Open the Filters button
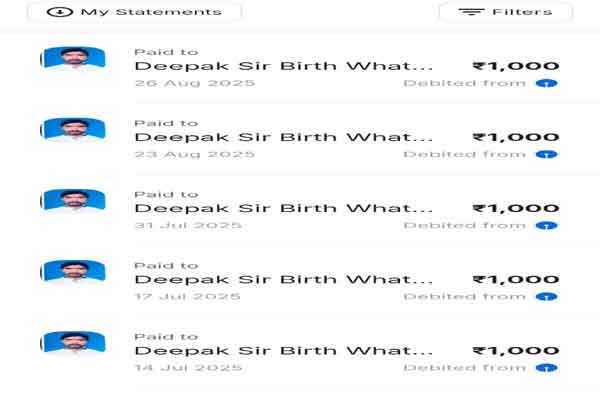Viewport: 600px width, 400px height. point(505,12)
